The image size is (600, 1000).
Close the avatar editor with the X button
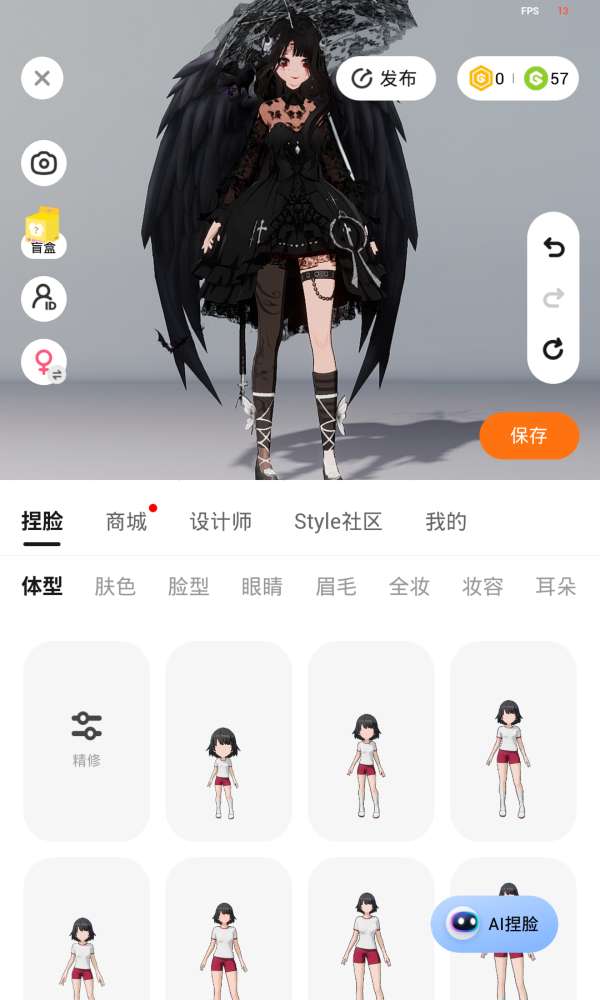tap(42, 78)
